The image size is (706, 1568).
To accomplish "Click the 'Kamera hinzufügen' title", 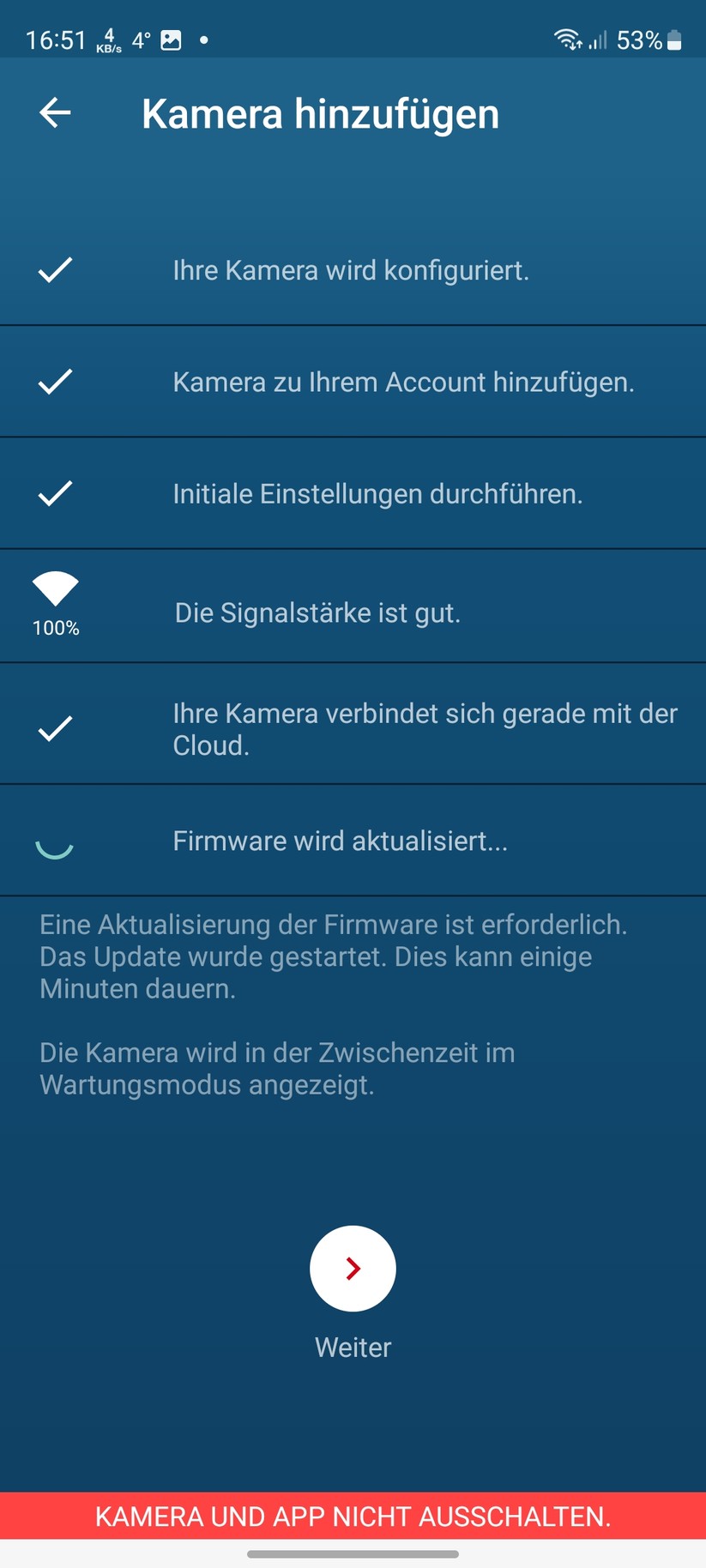I will click(x=321, y=112).
